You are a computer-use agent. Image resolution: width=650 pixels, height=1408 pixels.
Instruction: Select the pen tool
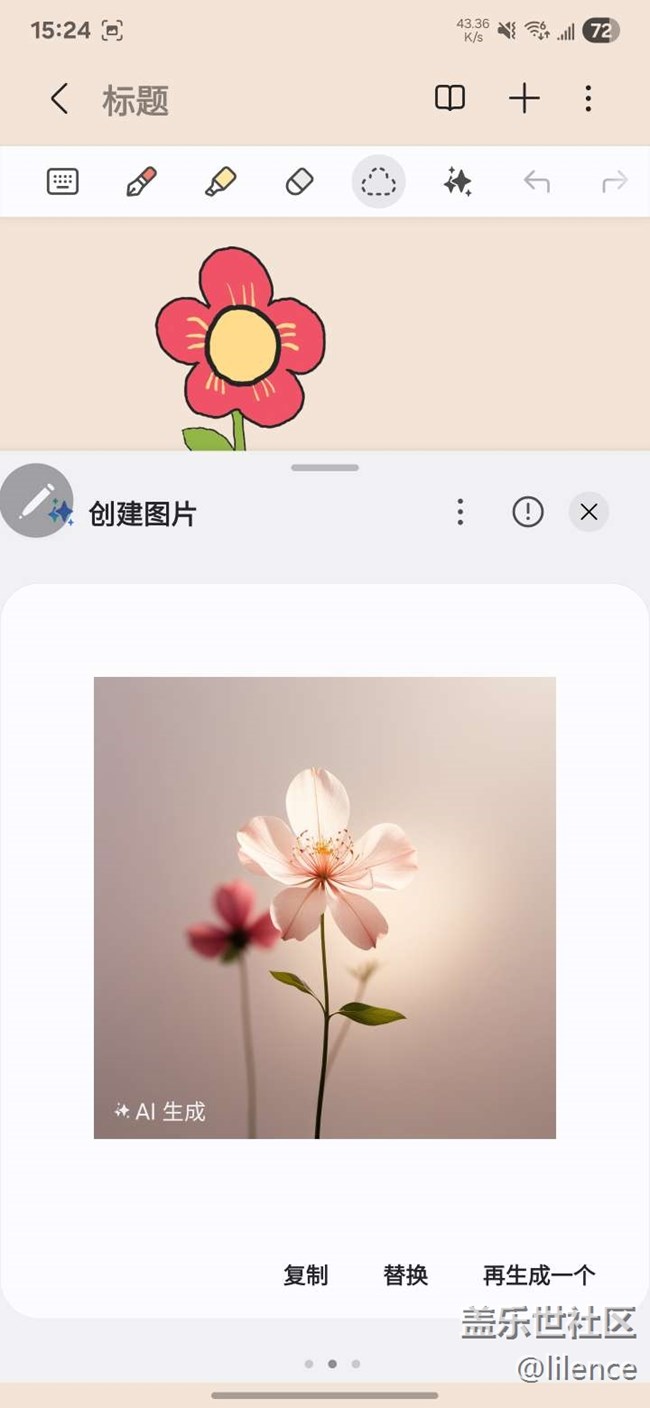click(141, 182)
